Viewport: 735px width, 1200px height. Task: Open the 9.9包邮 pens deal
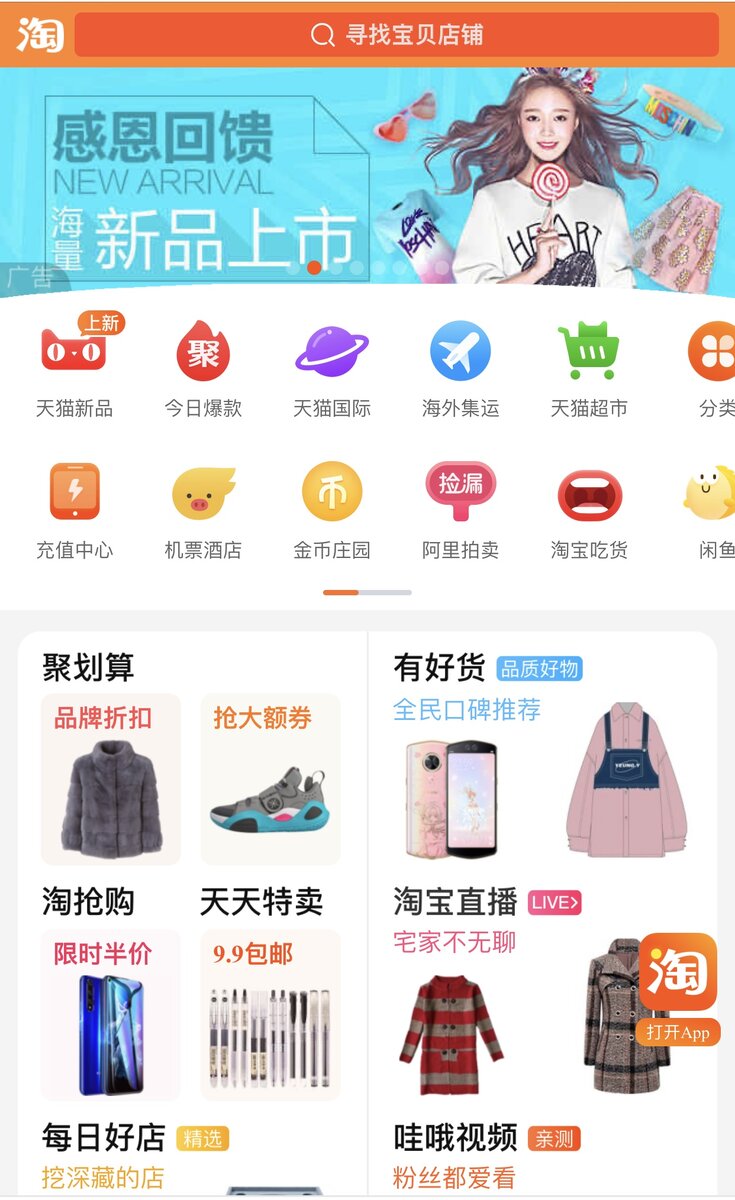pyautogui.click(x=270, y=1015)
